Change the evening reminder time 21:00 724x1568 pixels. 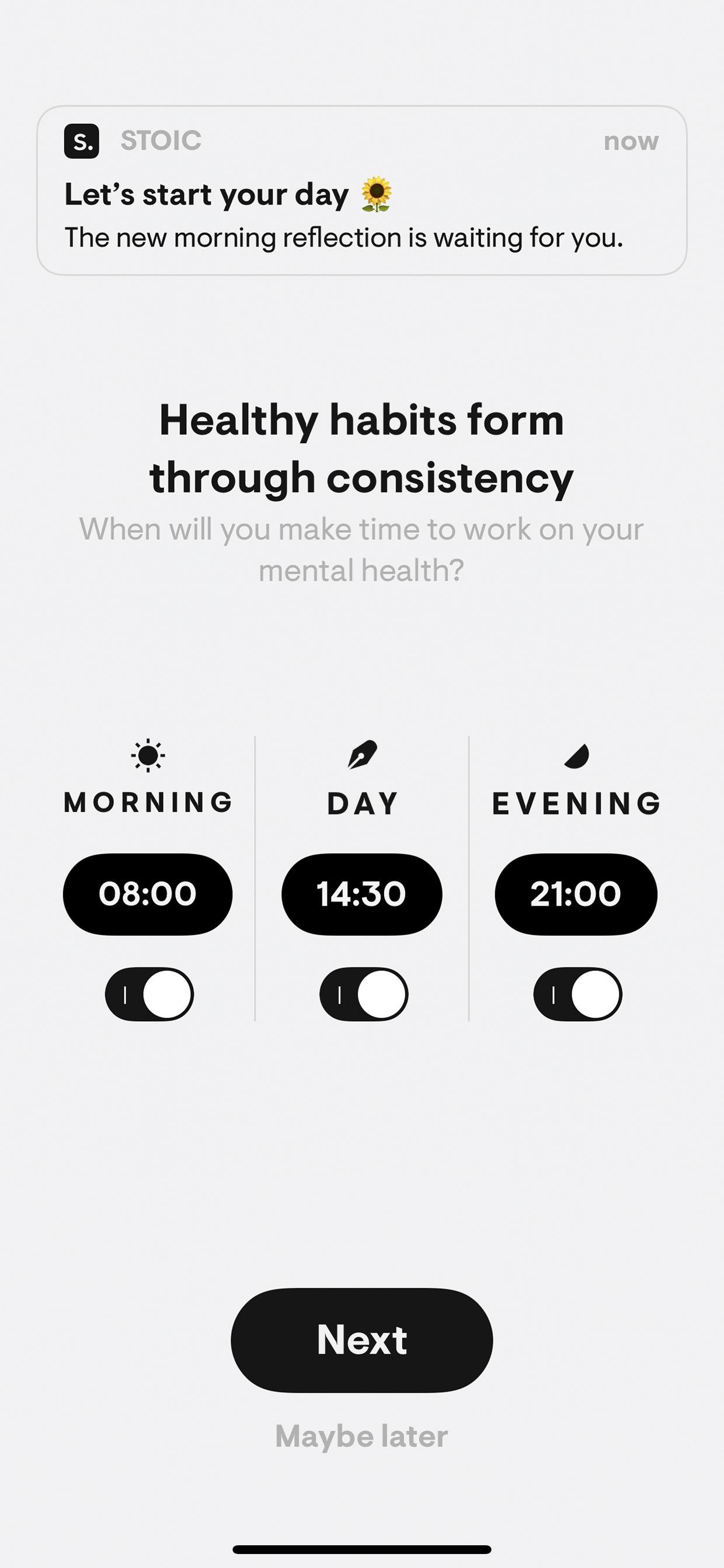pos(576,894)
